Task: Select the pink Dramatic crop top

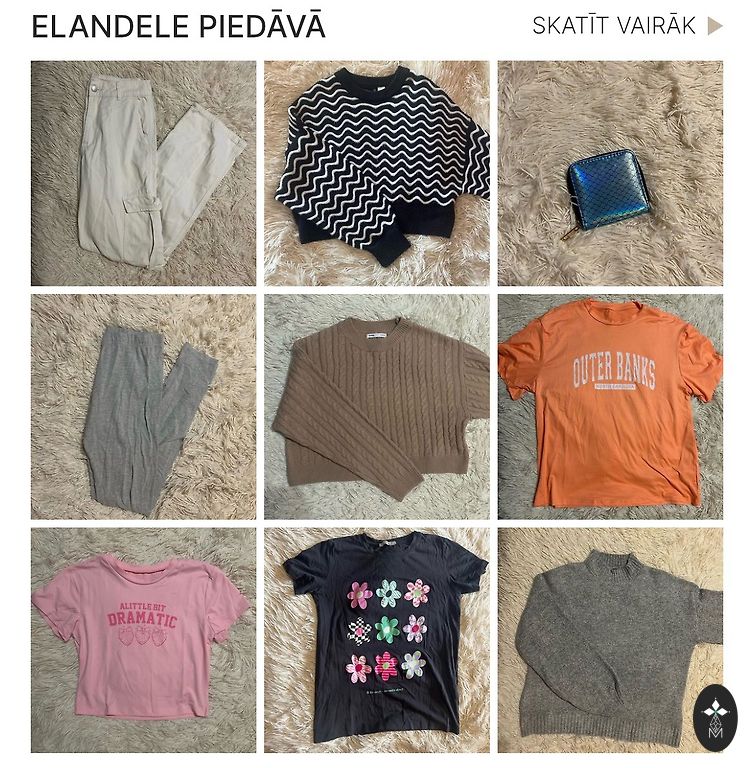Action: click(x=143, y=640)
